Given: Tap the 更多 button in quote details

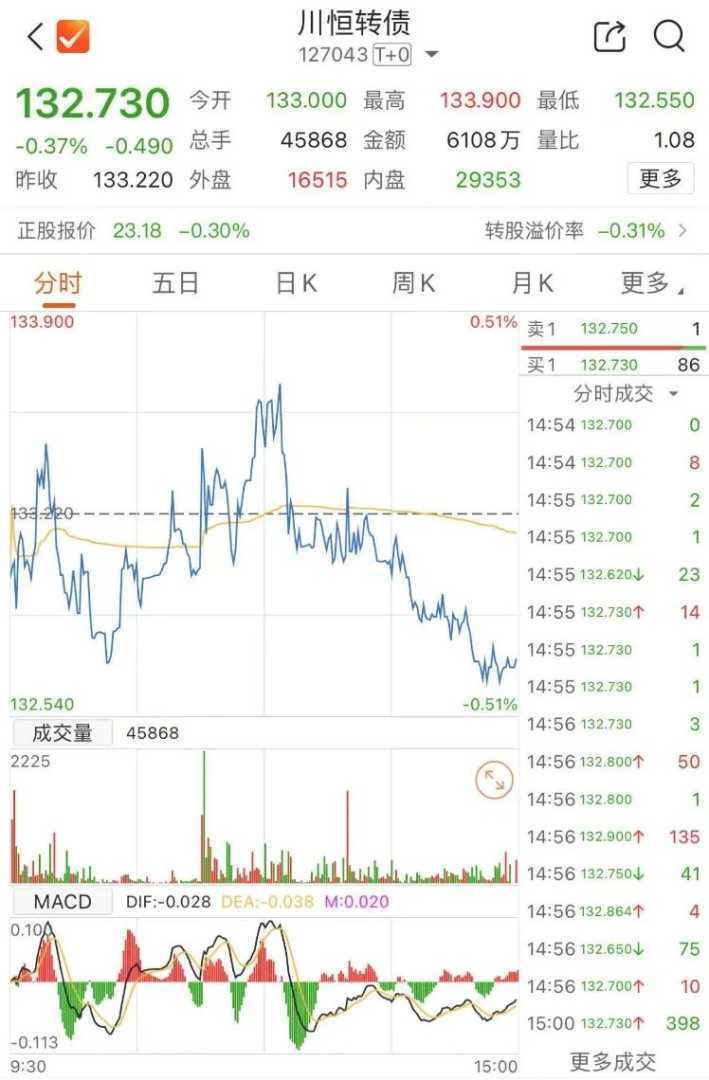Looking at the screenshot, I should [x=660, y=179].
